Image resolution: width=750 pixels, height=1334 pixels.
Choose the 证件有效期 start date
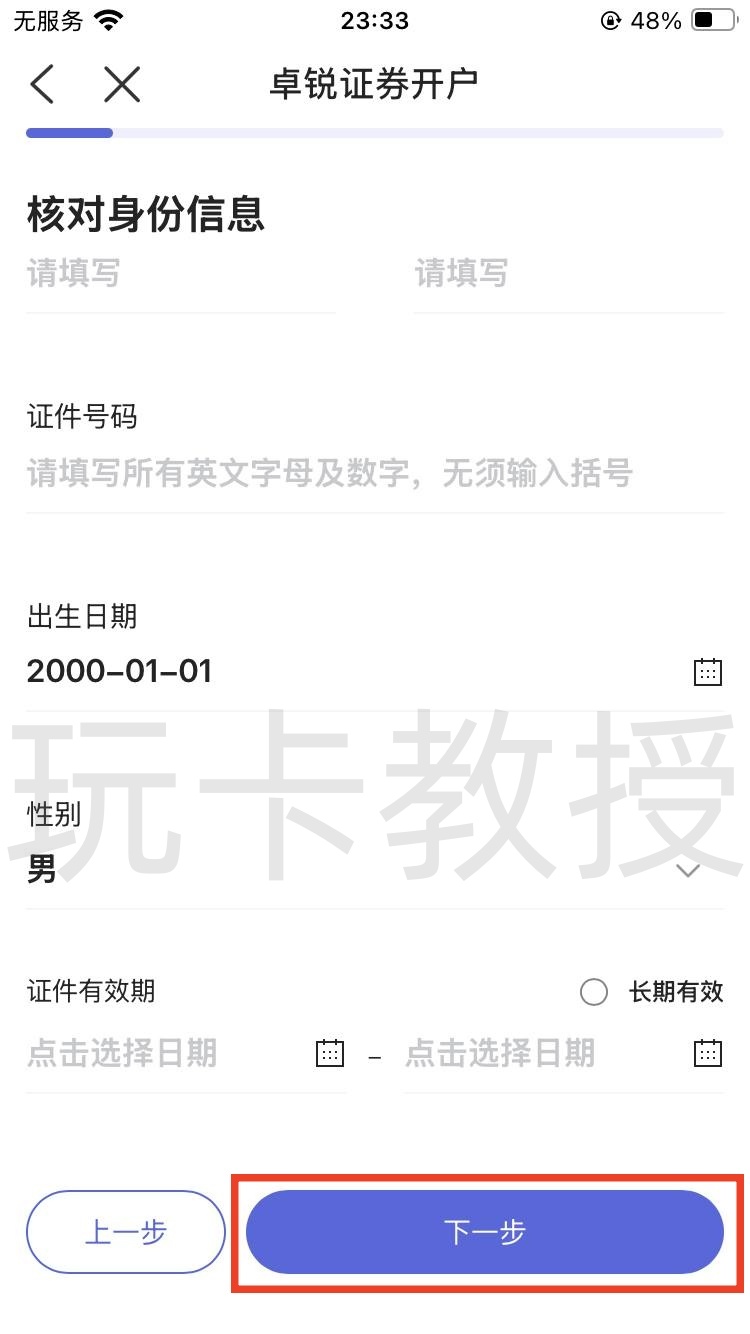click(x=185, y=1053)
